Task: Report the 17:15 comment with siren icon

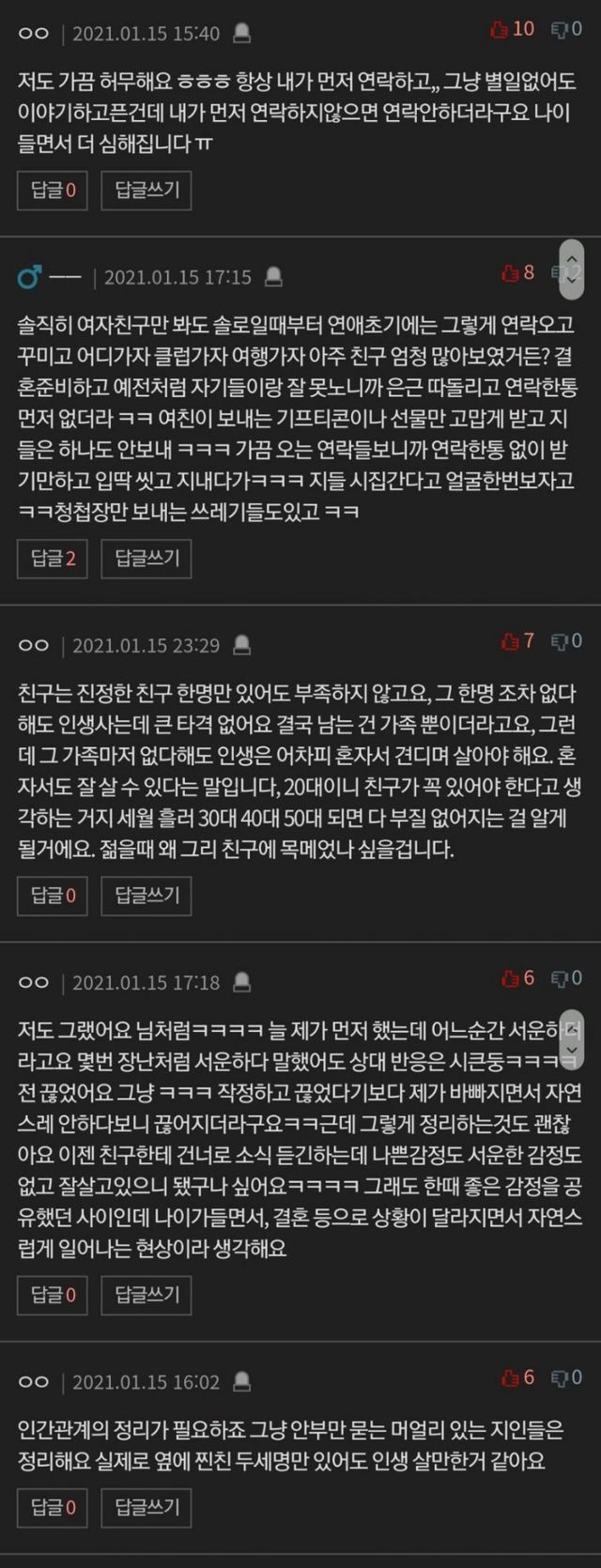Action: click(x=273, y=277)
